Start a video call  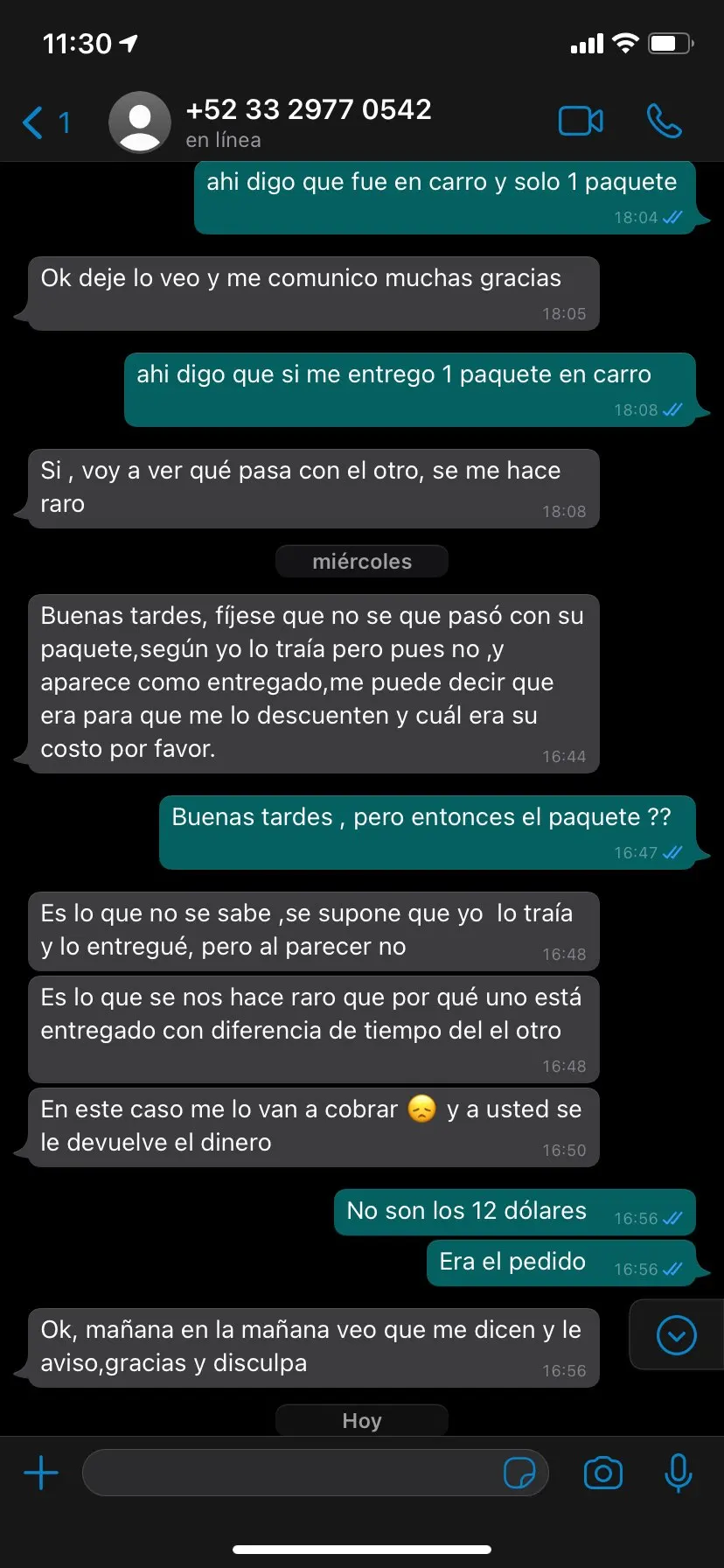[581, 122]
